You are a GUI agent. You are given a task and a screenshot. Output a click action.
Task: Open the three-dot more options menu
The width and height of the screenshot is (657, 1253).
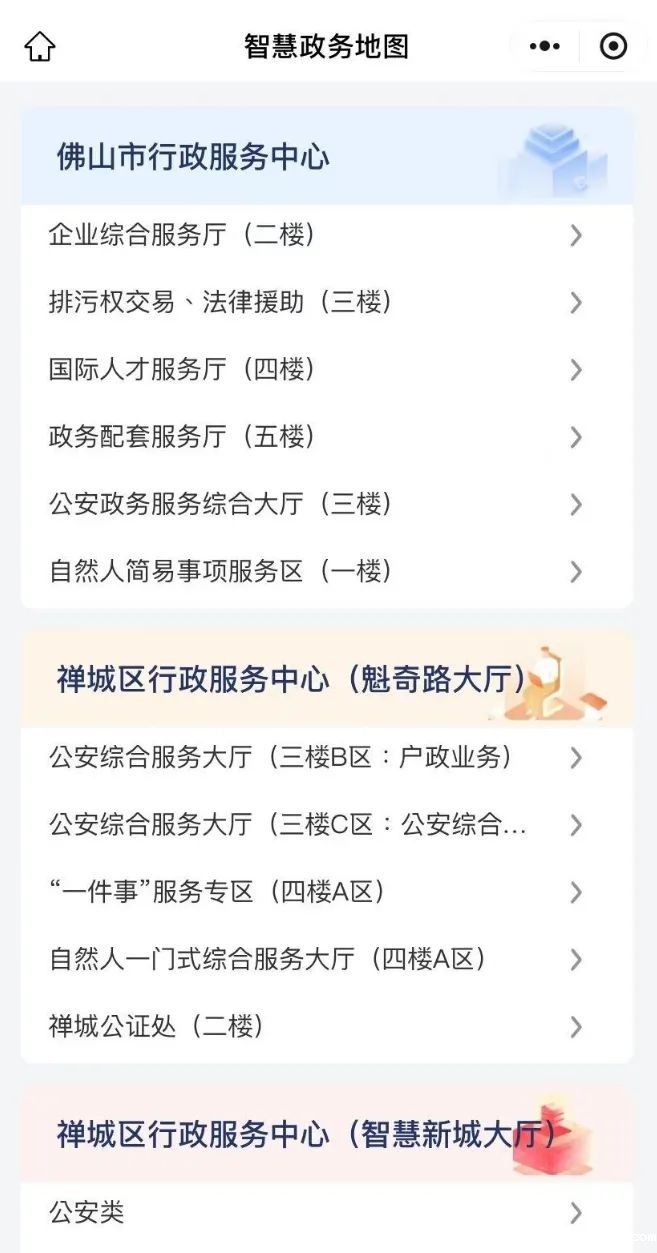point(545,46)
